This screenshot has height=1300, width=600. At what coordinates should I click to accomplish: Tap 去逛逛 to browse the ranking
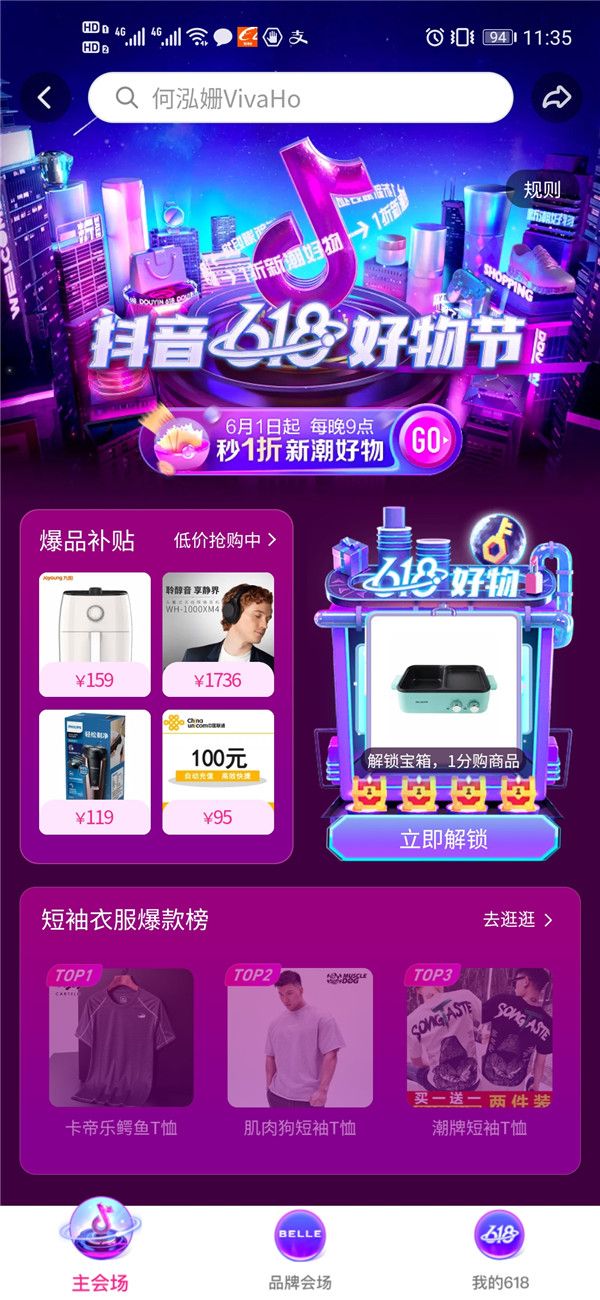[518, 920]
